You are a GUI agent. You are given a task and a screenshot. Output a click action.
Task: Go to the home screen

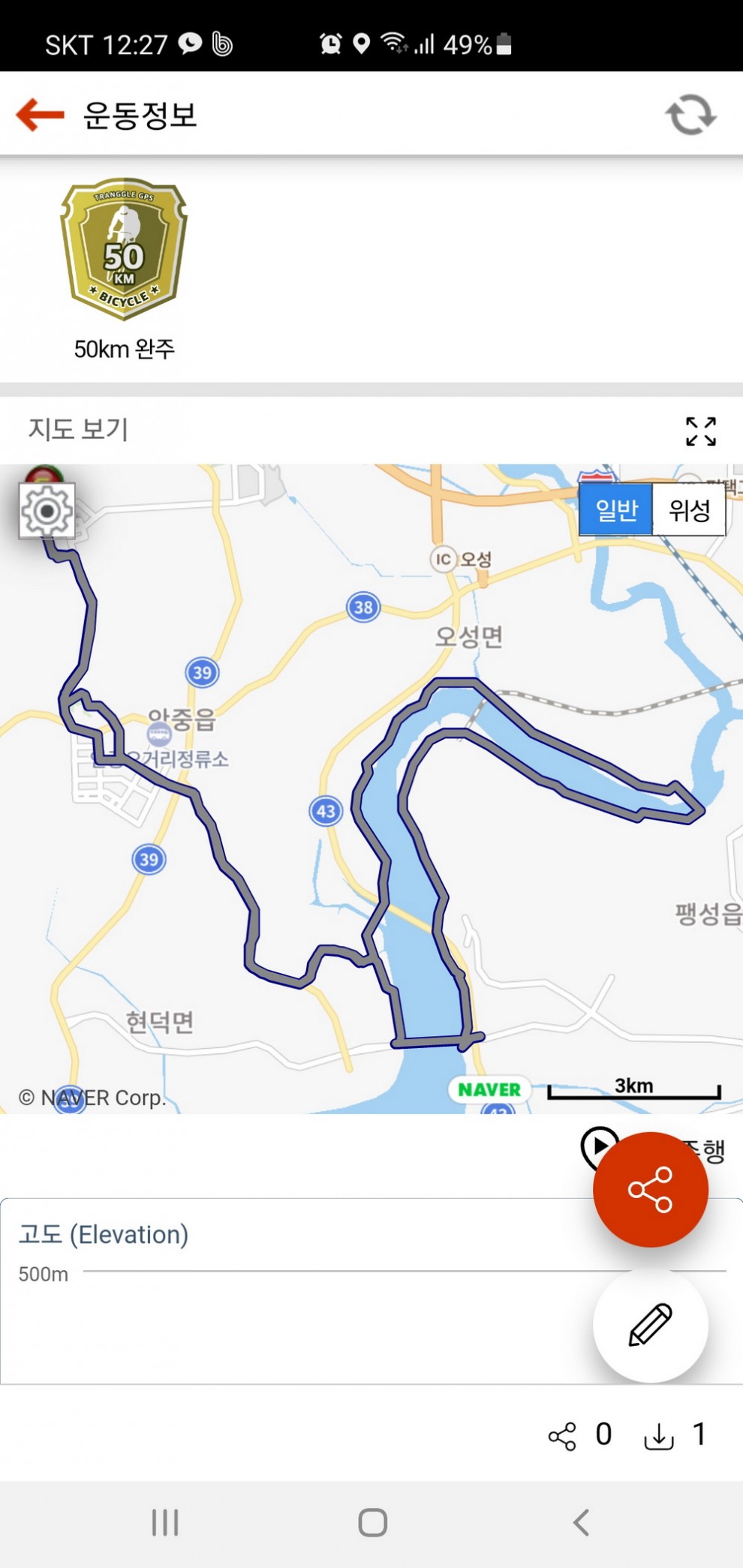tap(372, 1523)
